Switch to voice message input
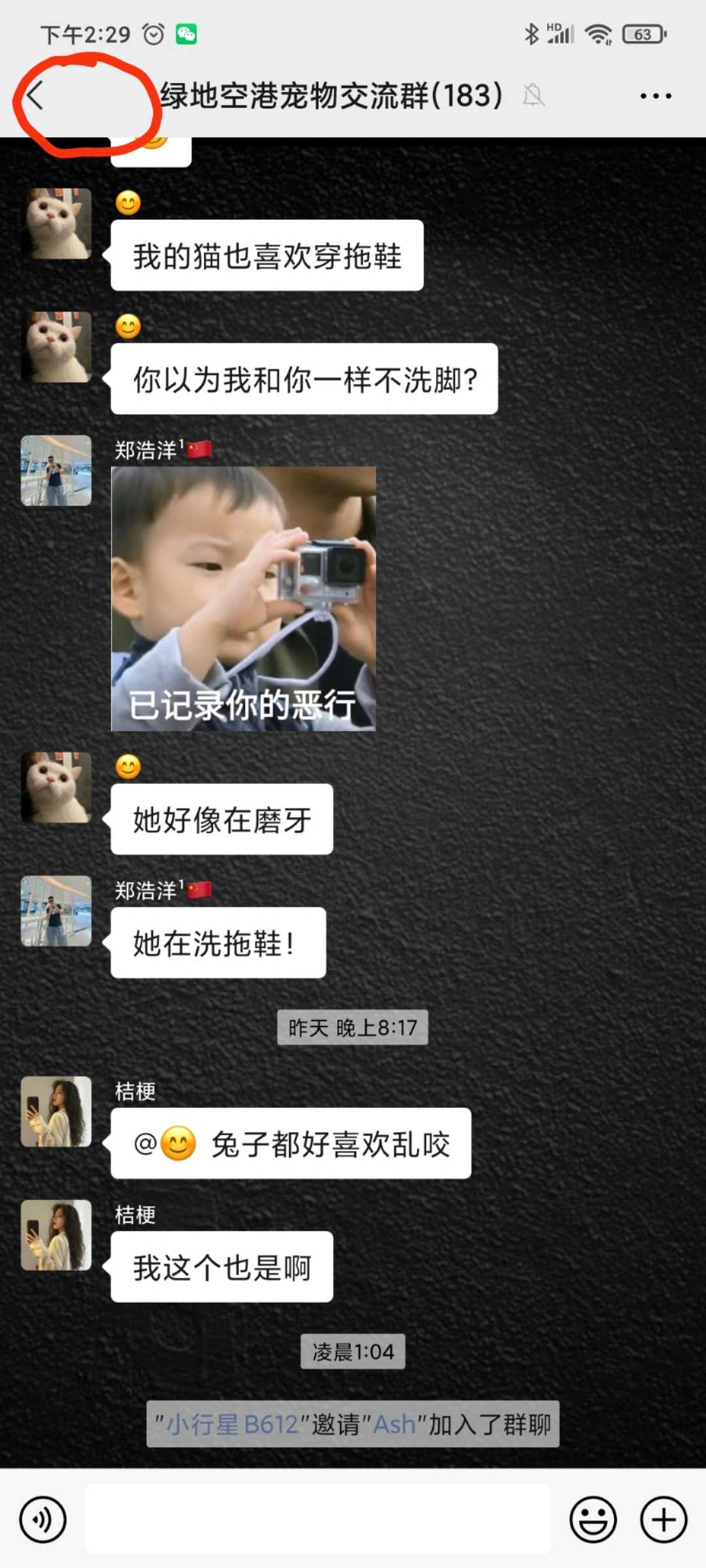This screenshot has height=1568, width=706. (x=43, y=1520)
